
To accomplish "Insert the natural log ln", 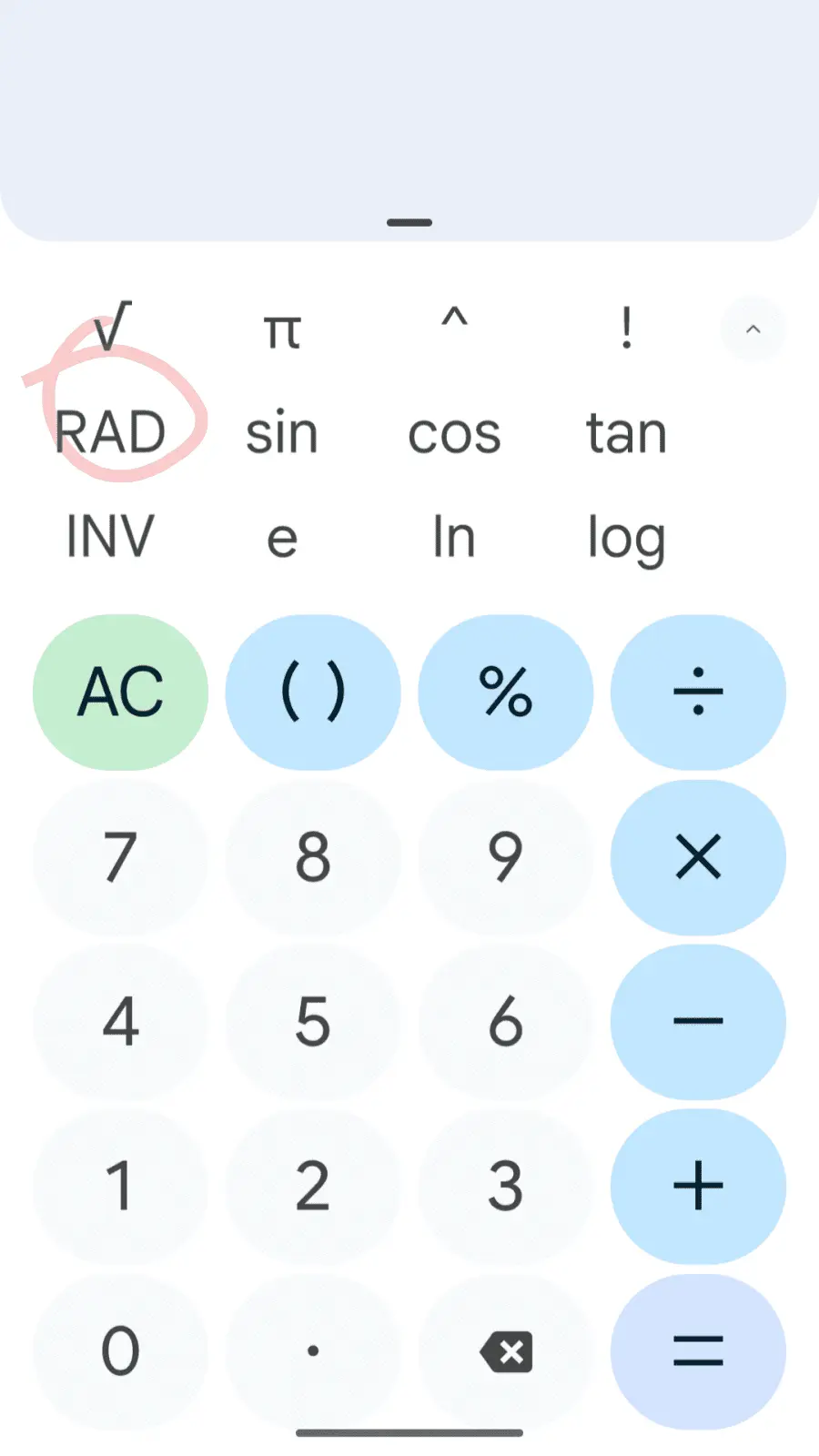I will point(454,536).
